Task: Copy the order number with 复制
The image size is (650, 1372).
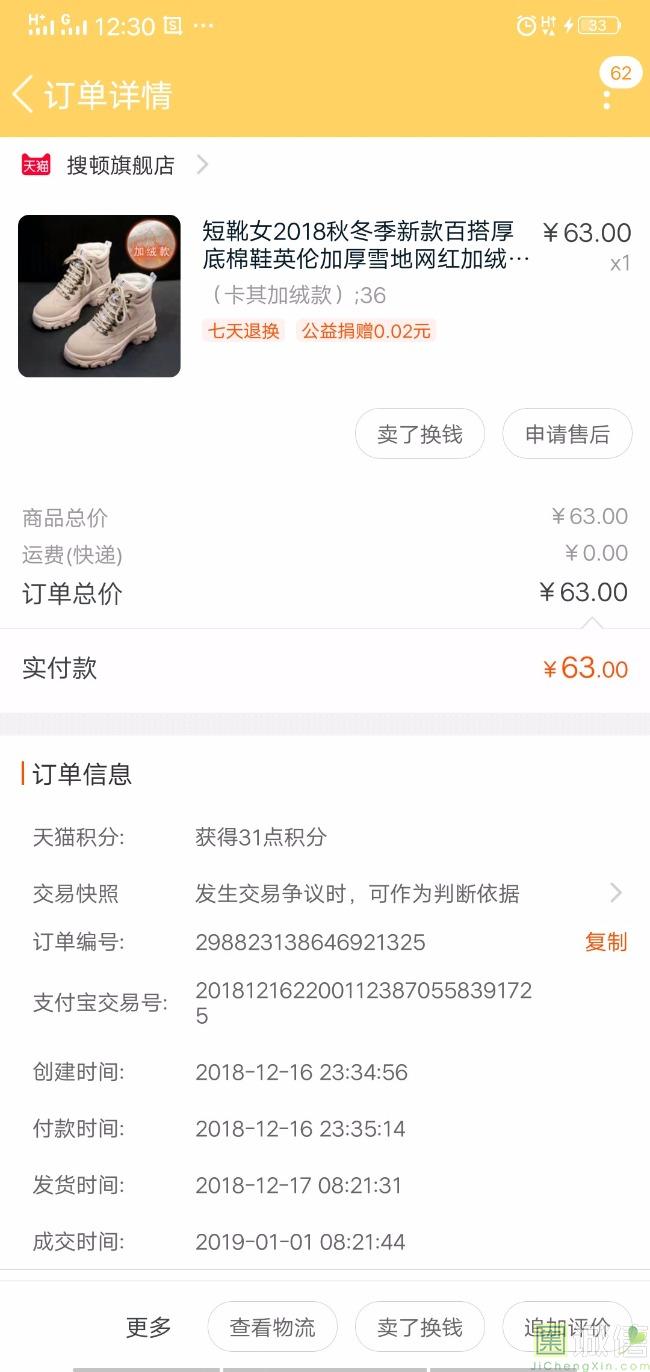Action: (606, 942)
